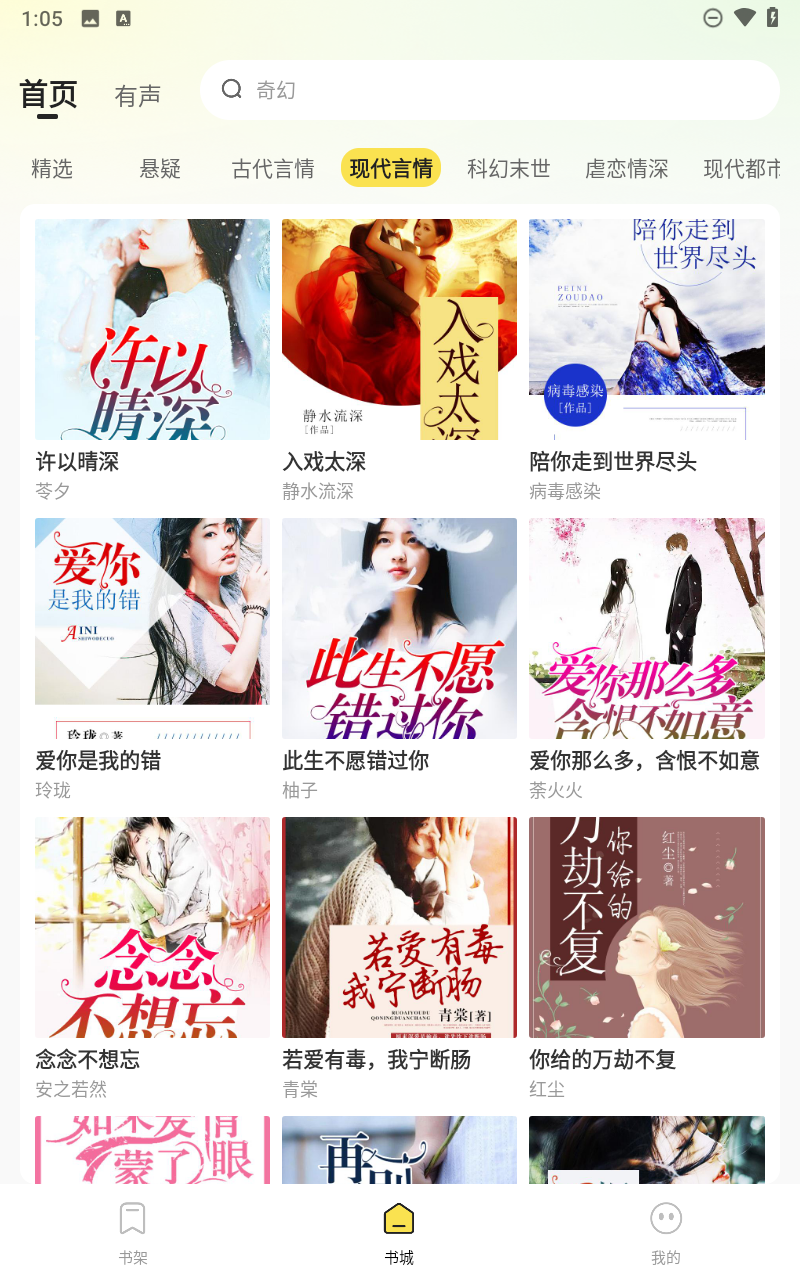Screen dimensions: 800x1280
Task: Switch to 古代言情 category
Action: [x=273, y=169]
